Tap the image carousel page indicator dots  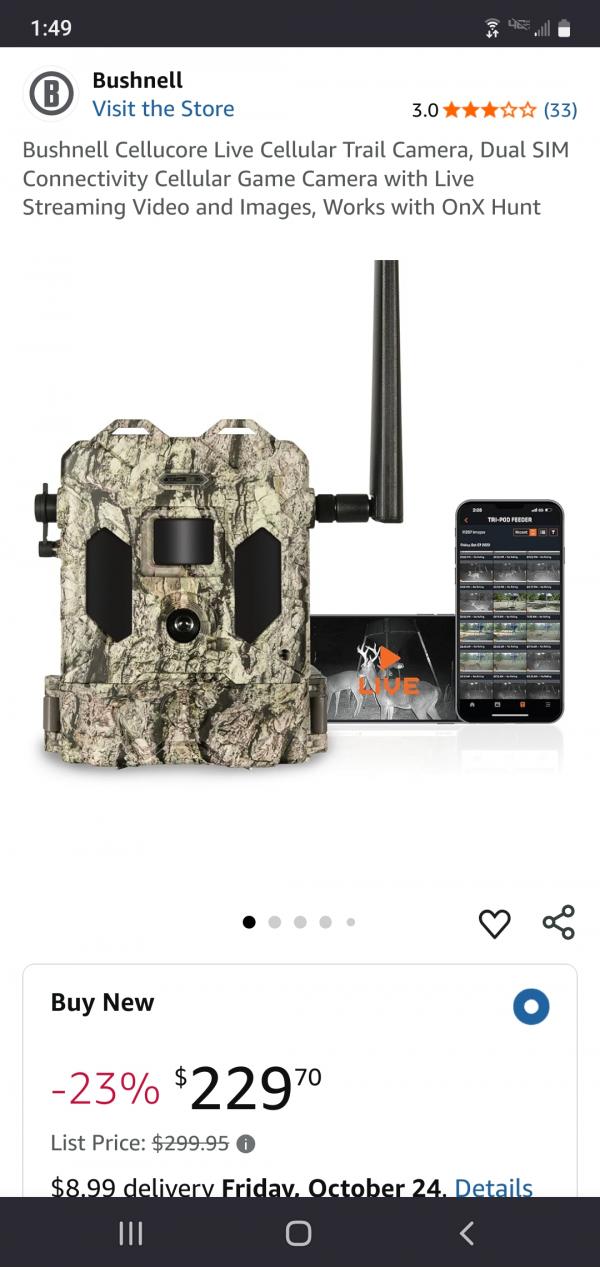pyautogui.click(x=300, y=922)
